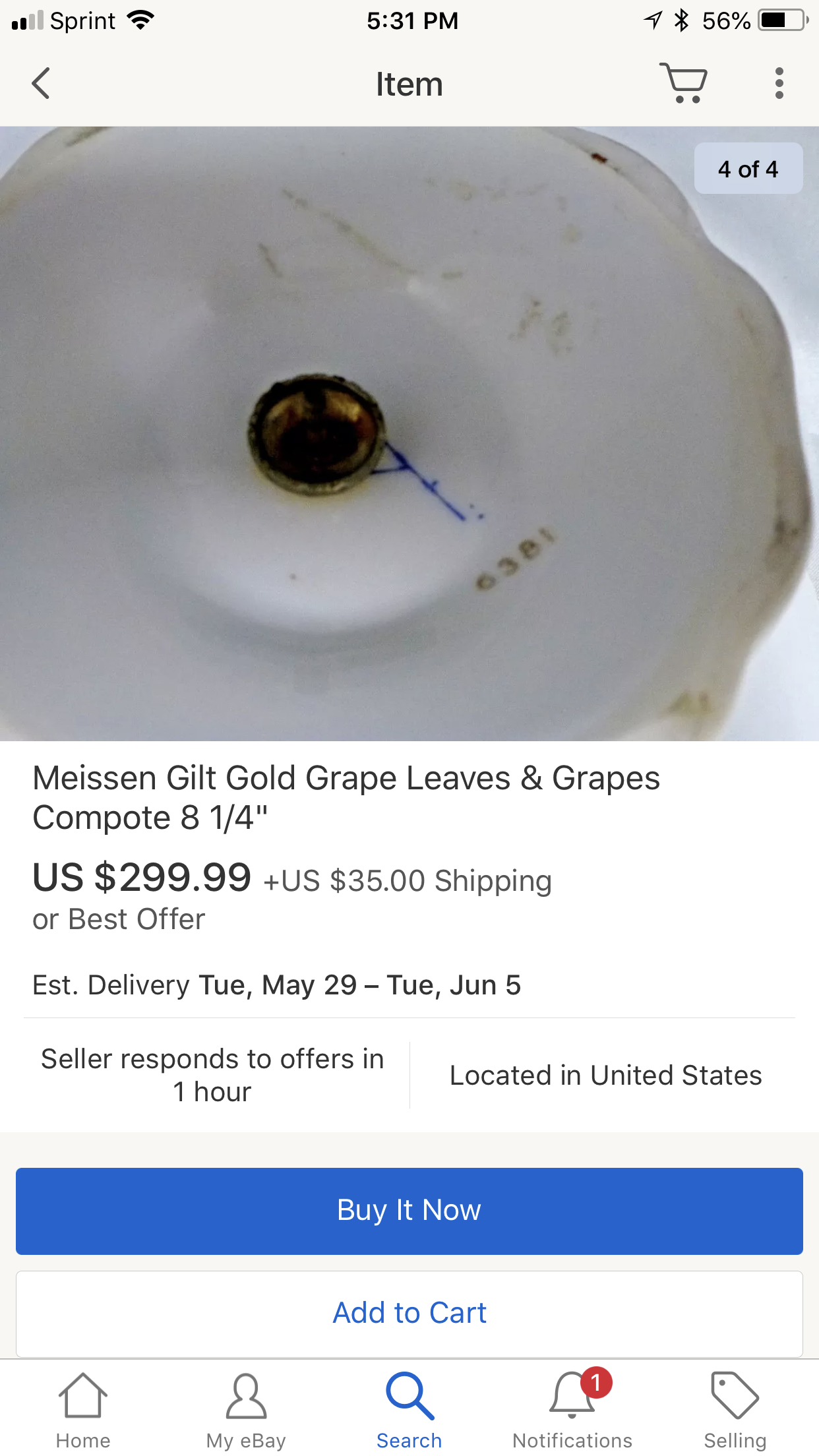View the Meissen compote photo full screen

(x=409, y=433)
